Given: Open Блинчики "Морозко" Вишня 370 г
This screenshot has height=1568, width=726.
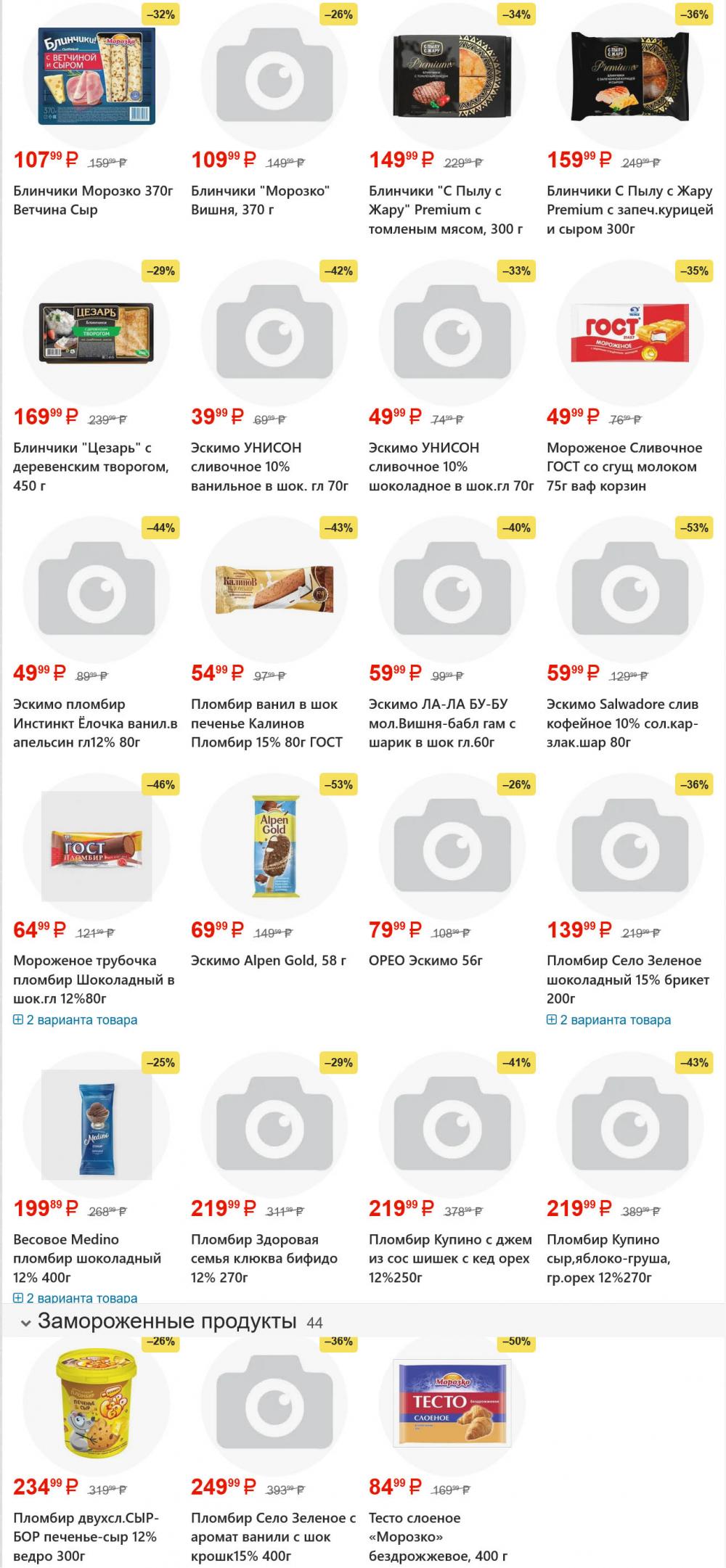Looking at the screenshot, I should point(260,200).
